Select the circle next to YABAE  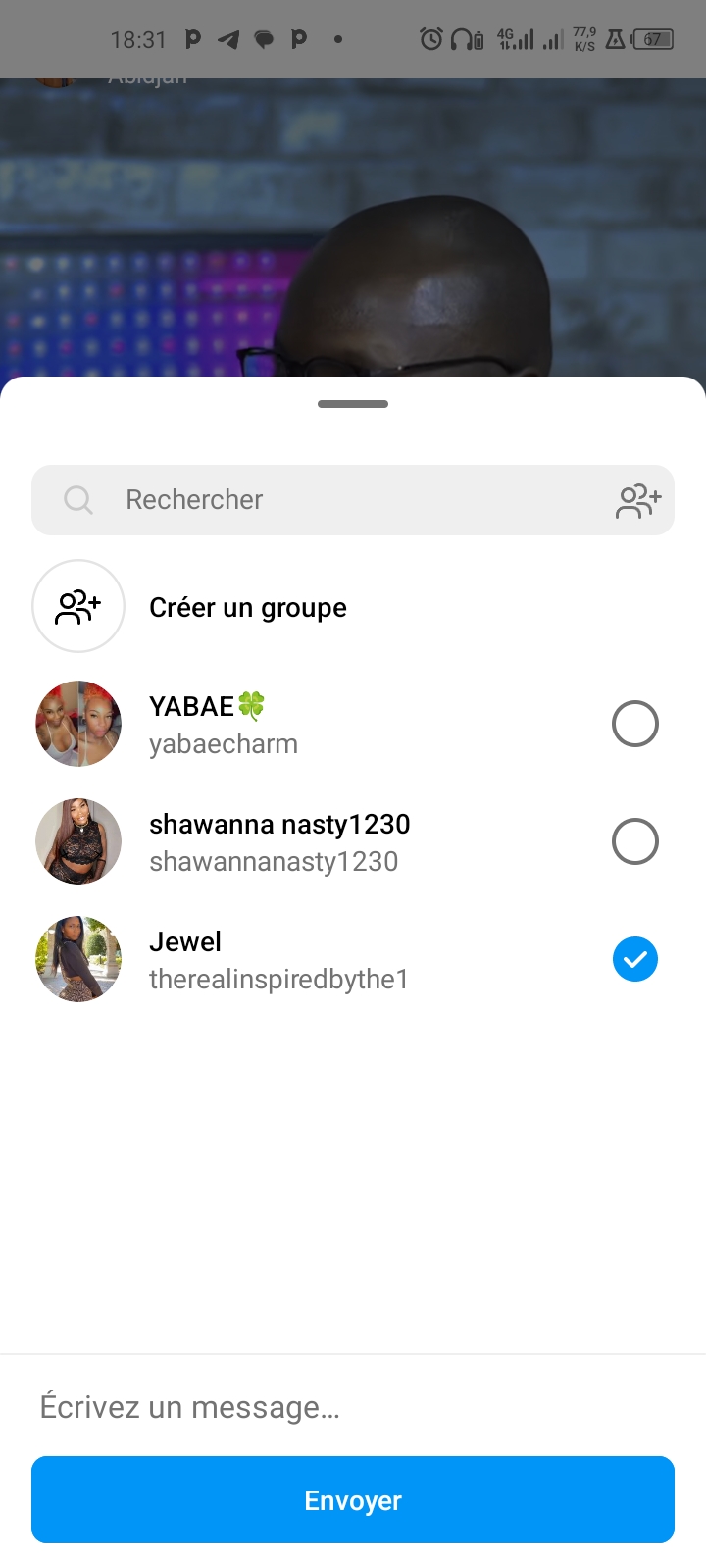[634, 725]
